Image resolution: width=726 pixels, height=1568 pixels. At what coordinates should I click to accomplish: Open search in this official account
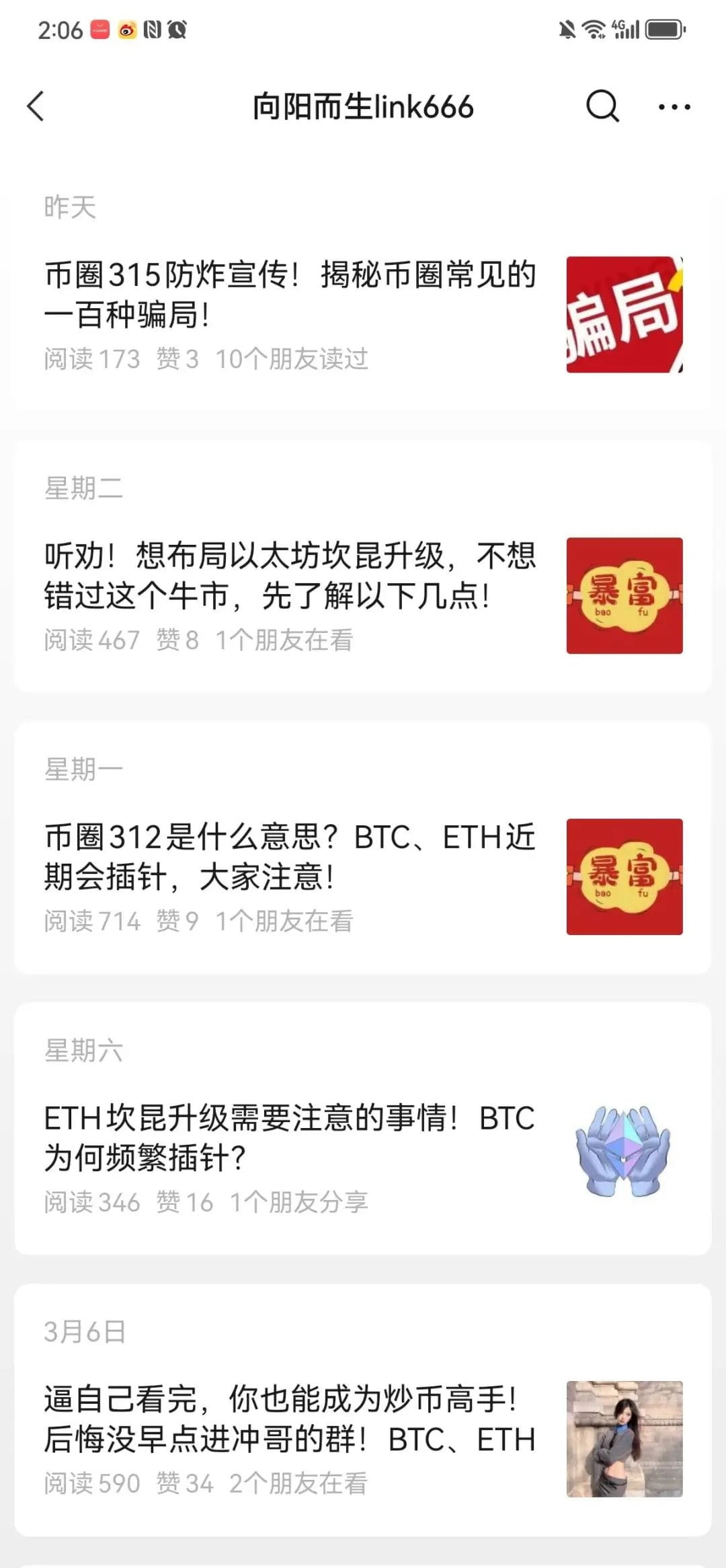pos(602,106)
